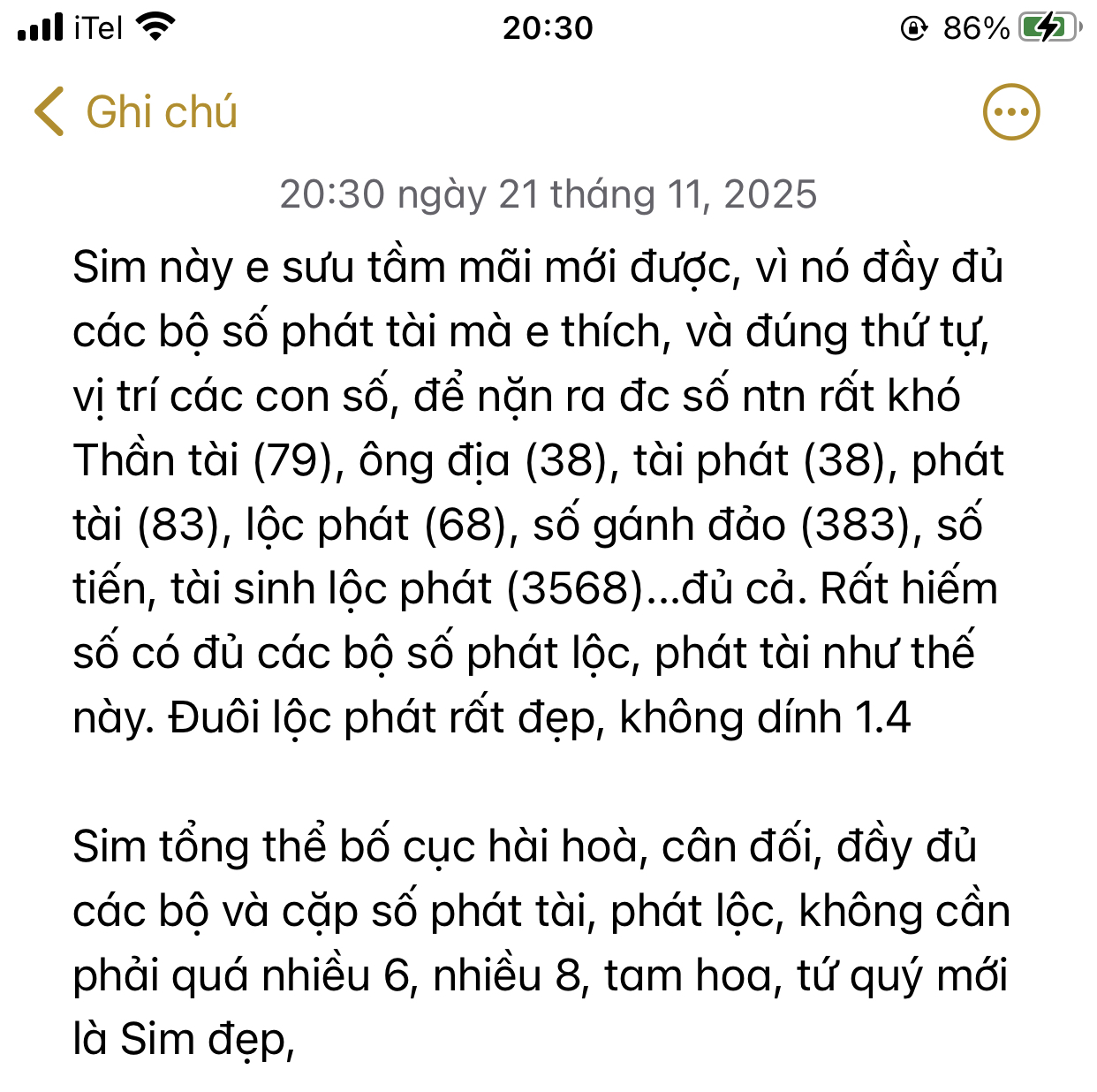Go back to Ghi chú list

[x=135, y=112]
